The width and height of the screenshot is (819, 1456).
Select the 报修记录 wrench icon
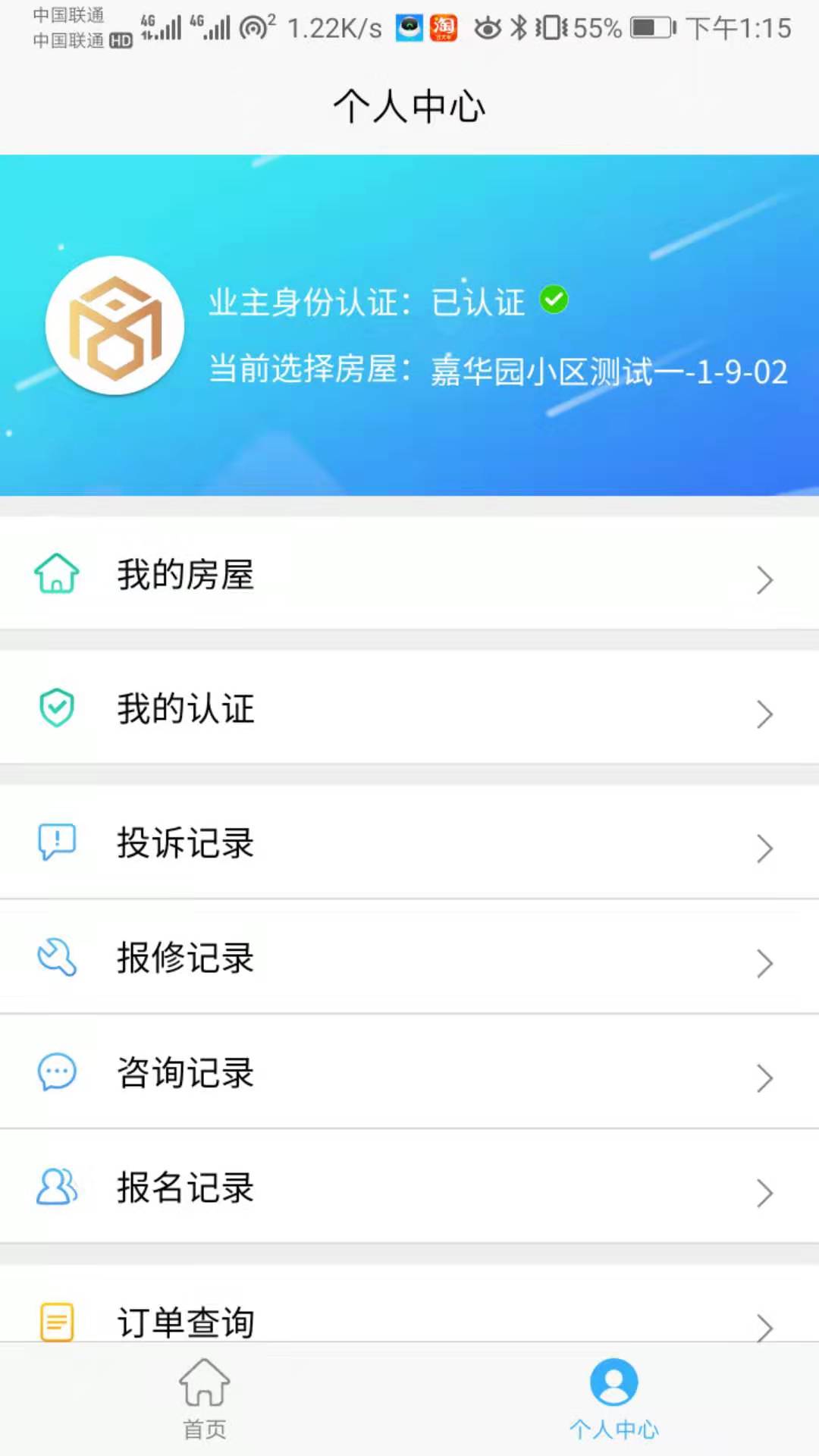tap(56, 959)
